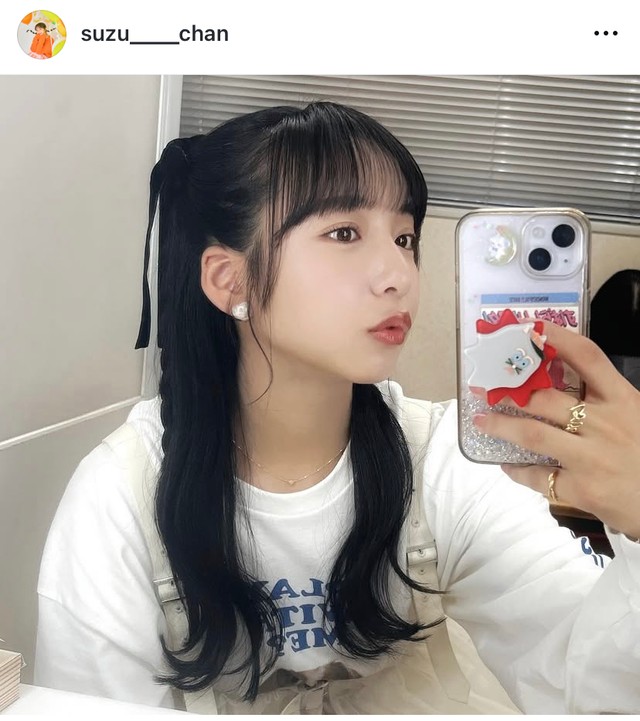Tap the suzu____chan username
This screenshot has width=640, height=721.
pos(154,34)
